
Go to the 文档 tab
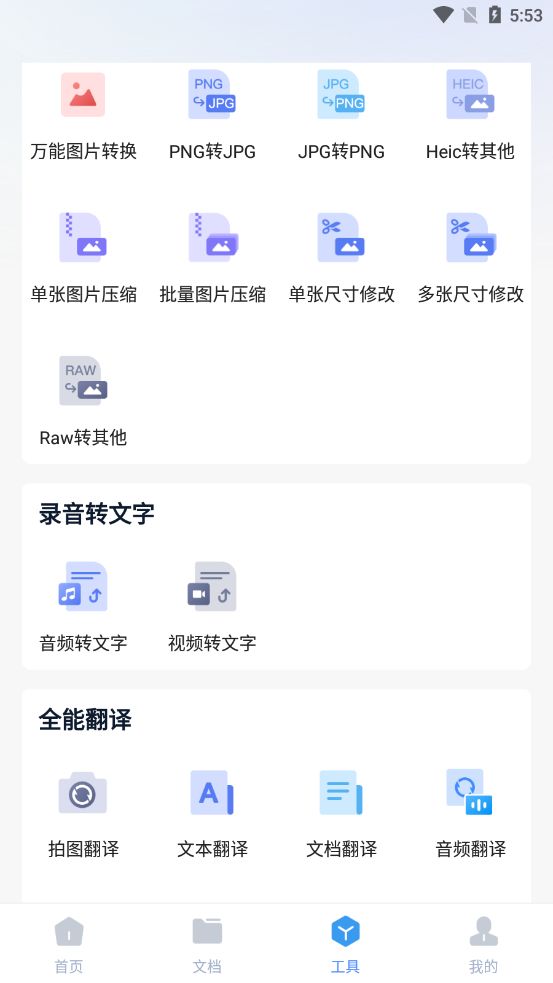point(207,945)
